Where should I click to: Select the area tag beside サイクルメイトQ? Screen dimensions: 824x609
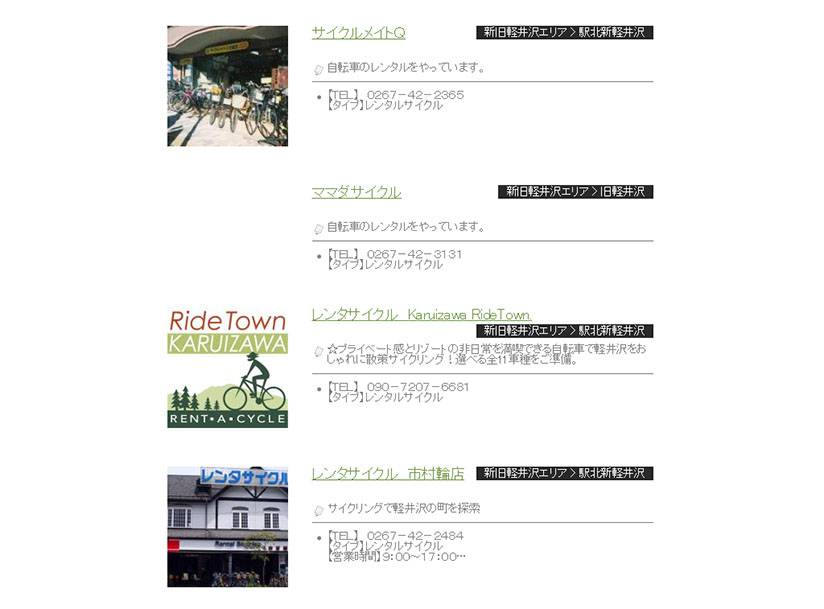[564, 32]
